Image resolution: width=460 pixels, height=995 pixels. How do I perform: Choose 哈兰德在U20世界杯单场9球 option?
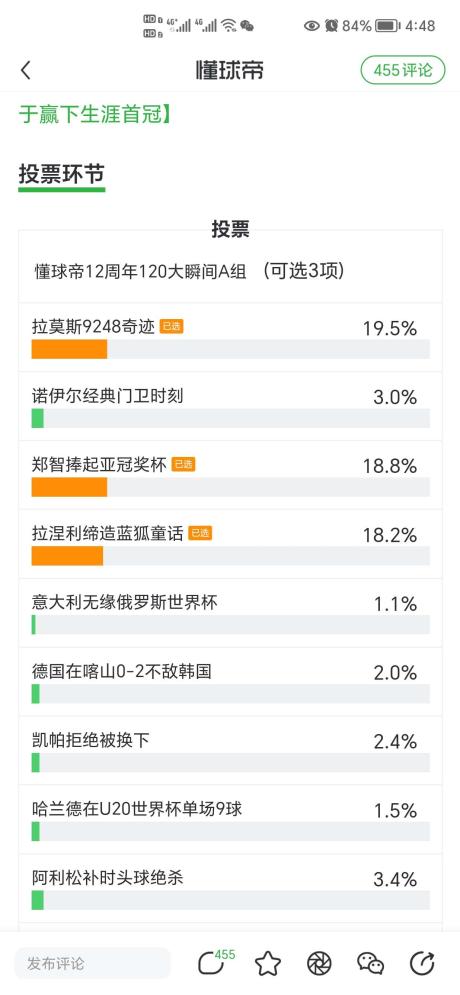click(230, 820)
